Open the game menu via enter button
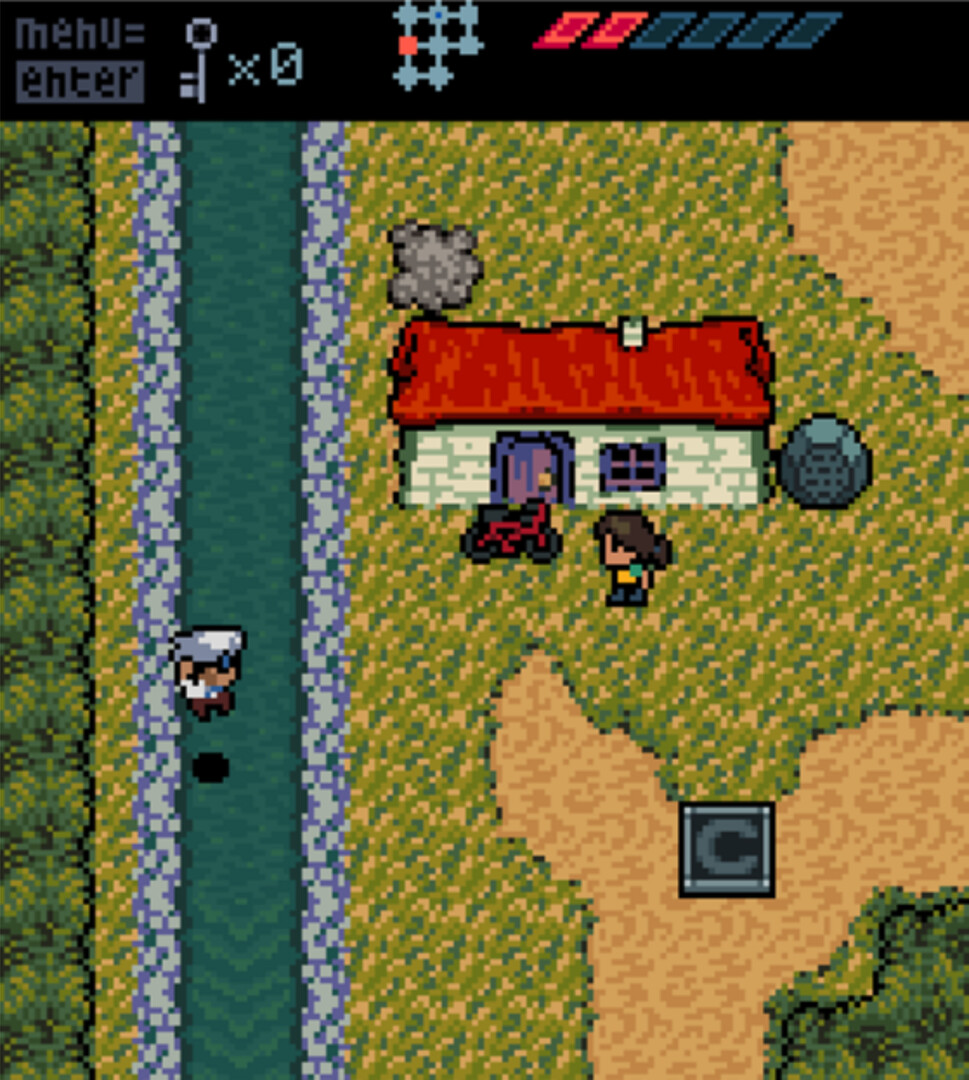Screen dimensions: 969x1080 click(80, 82)
